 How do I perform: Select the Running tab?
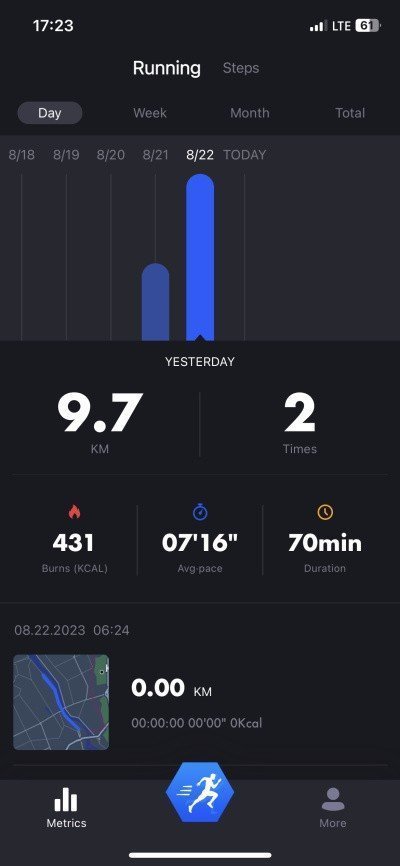pyautogui.click(x=167, y=68)
